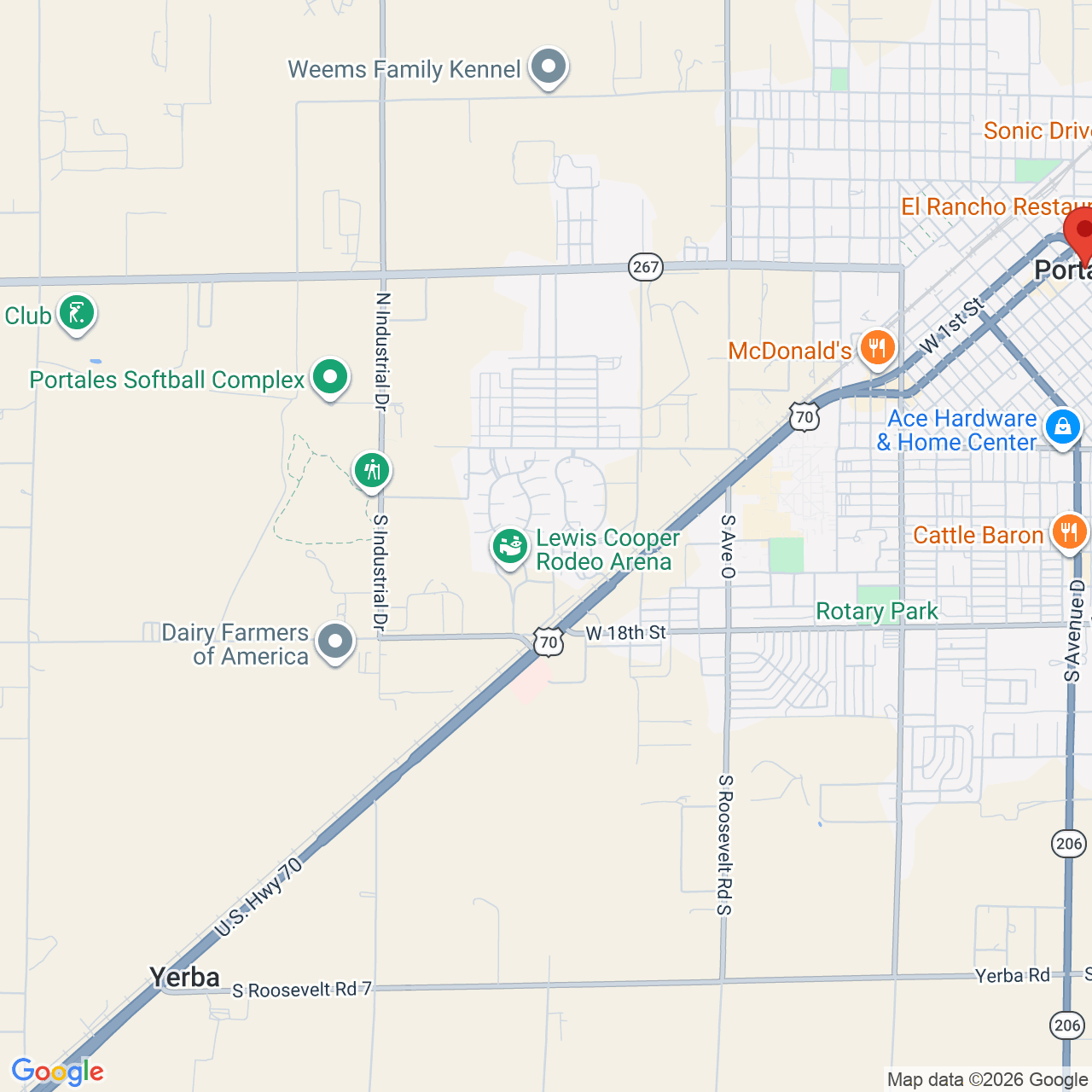The width and height of the screenshot is (1092, 1092).
Task: Select the El Rancho Restaurant label
Action: click(x=996, y=206)
